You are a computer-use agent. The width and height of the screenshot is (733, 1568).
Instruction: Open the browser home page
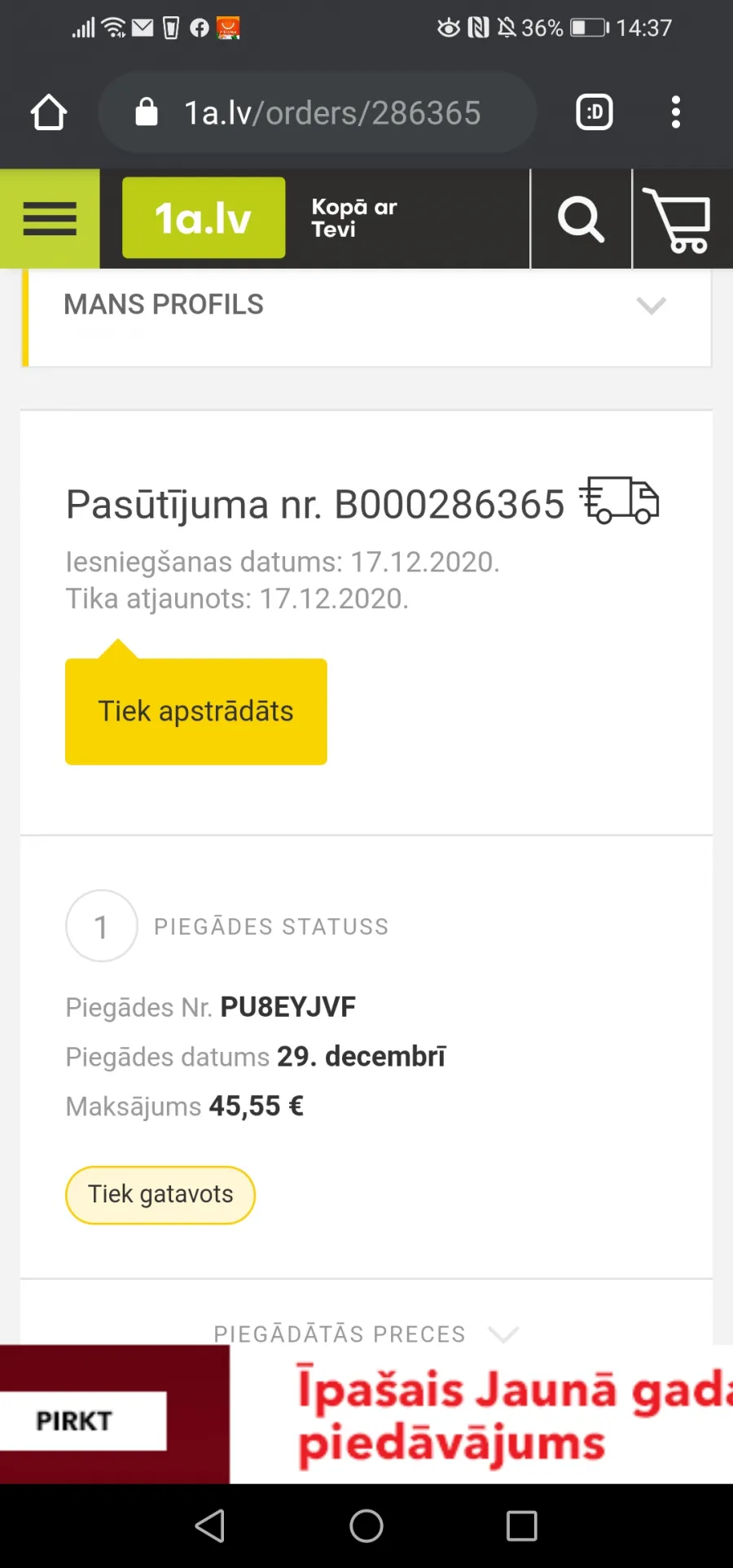click(x=49, y=112)
